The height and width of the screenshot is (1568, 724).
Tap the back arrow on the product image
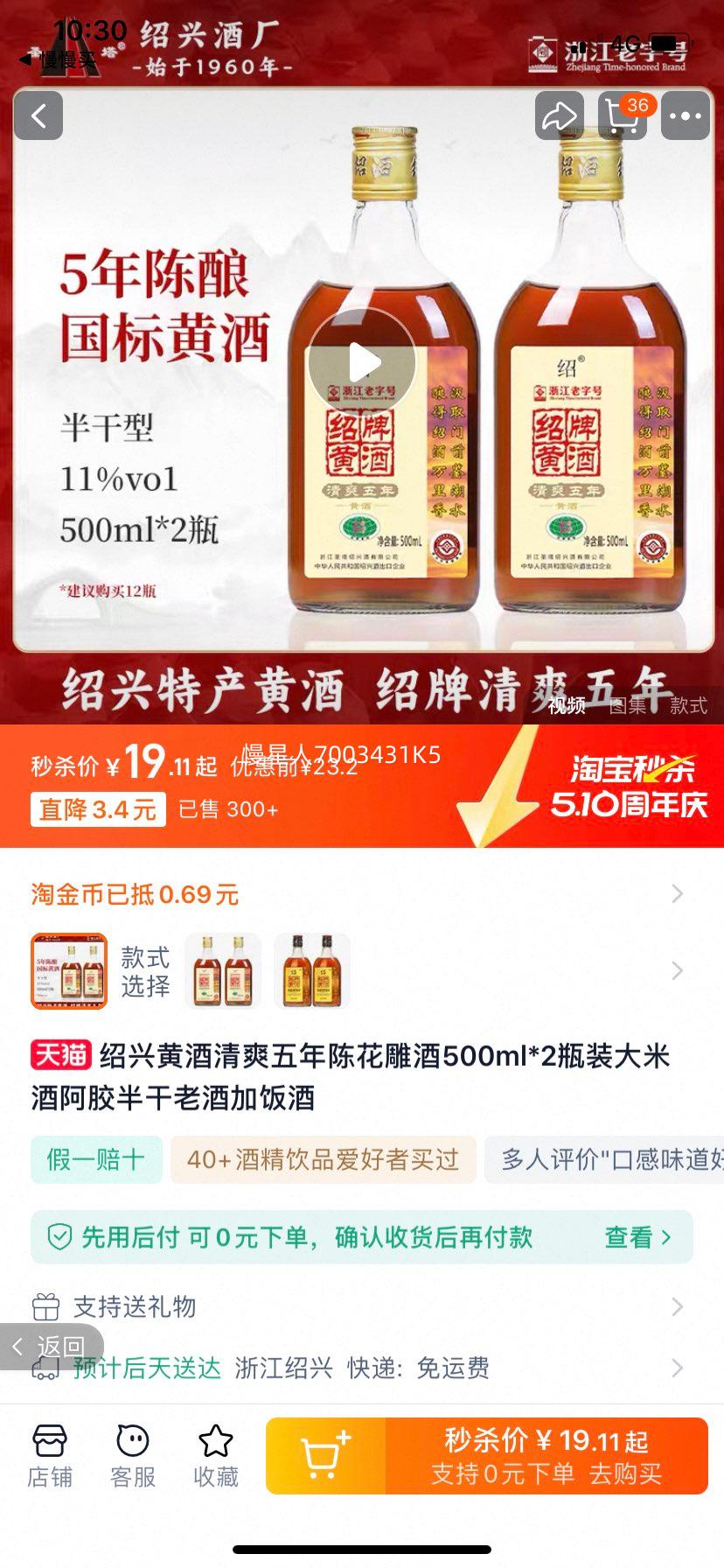pos(38,115)
